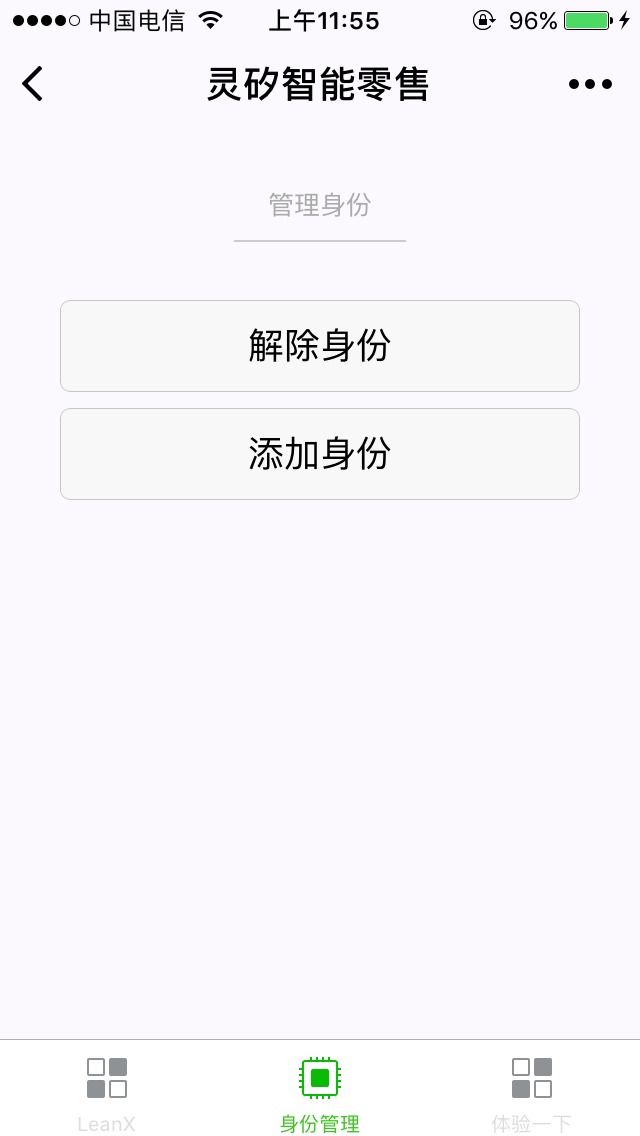Go back using the top-left arrow
The height and width of the screenshot is (1136, 640).
(x=33, y=84)
